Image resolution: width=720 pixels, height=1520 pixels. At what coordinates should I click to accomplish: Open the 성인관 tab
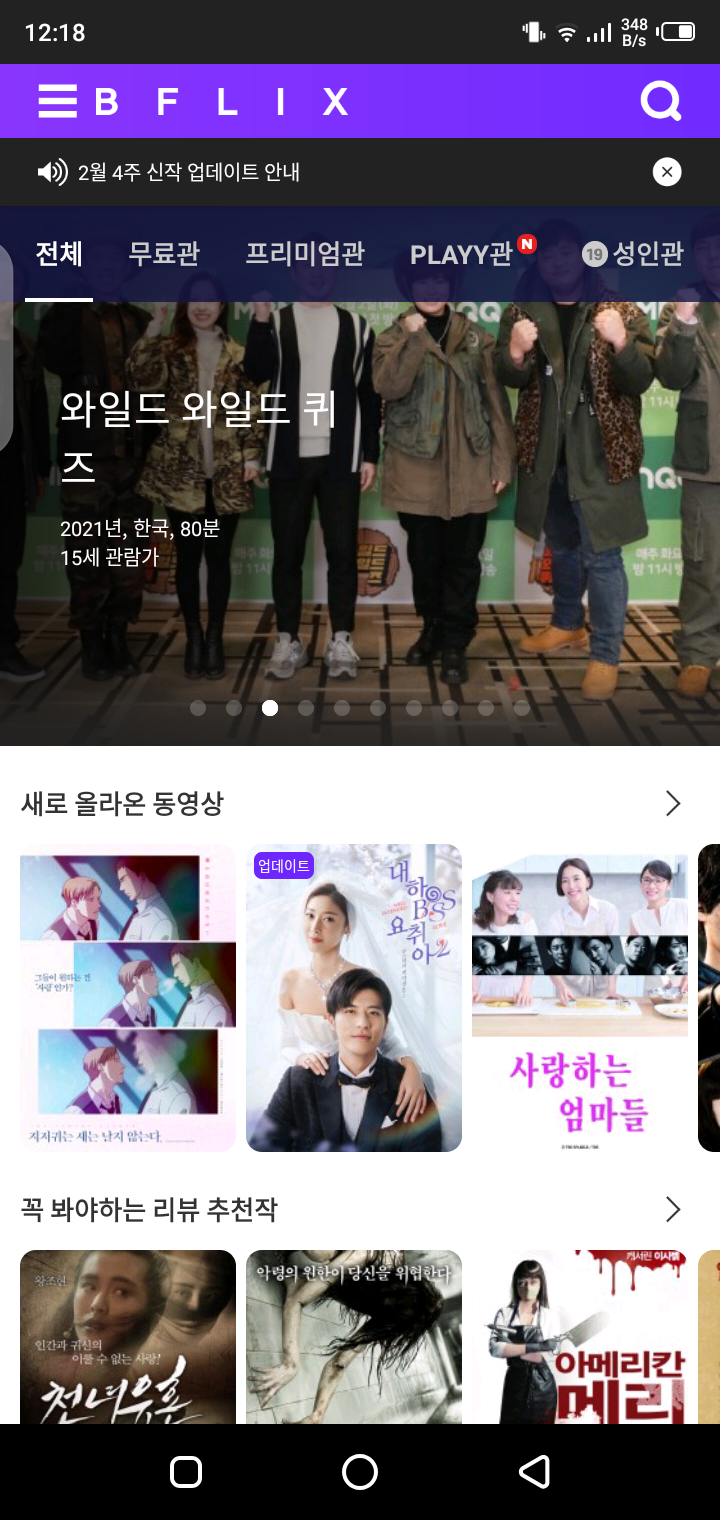click(634, 254)
